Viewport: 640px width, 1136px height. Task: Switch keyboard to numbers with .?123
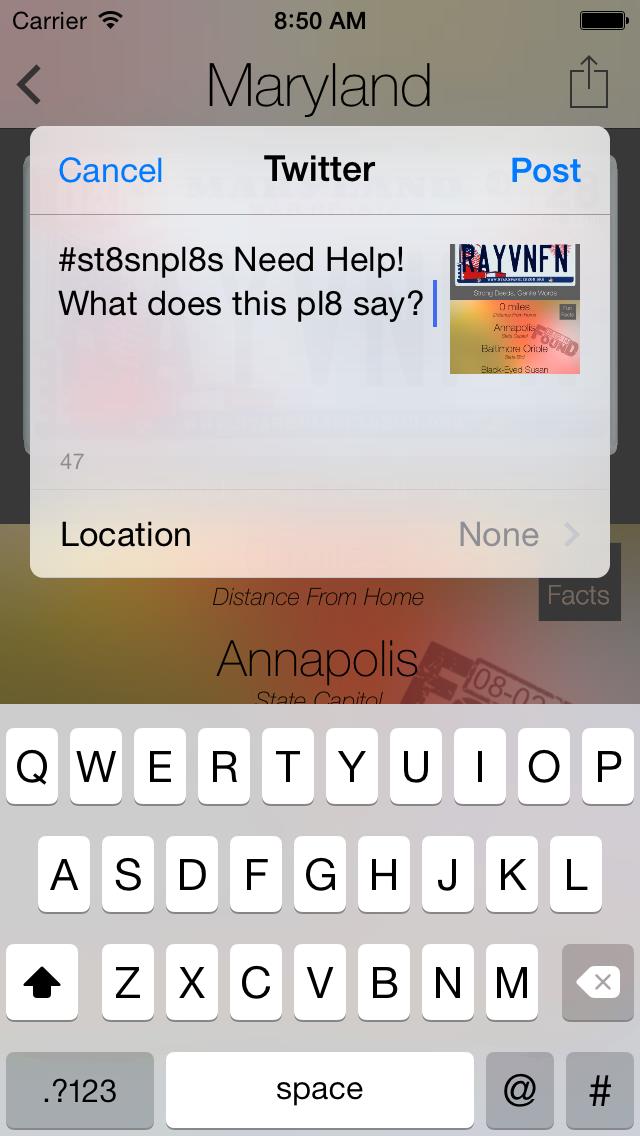tap(80, 1090)
